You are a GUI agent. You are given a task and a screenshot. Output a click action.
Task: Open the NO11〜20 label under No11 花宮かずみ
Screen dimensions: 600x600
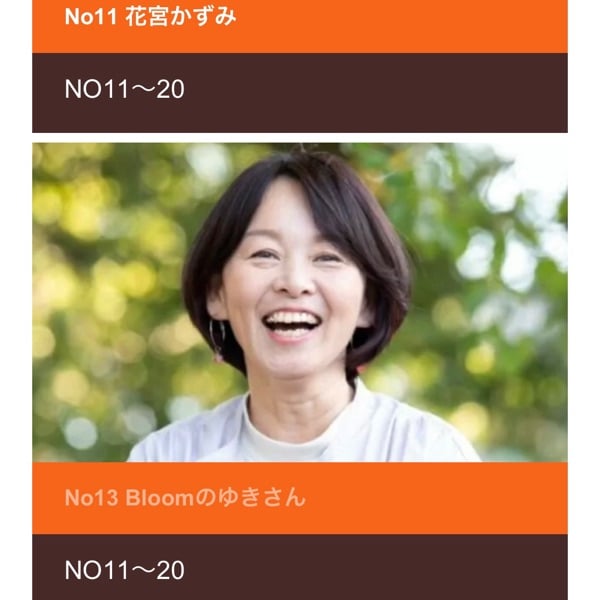(125, 90)
